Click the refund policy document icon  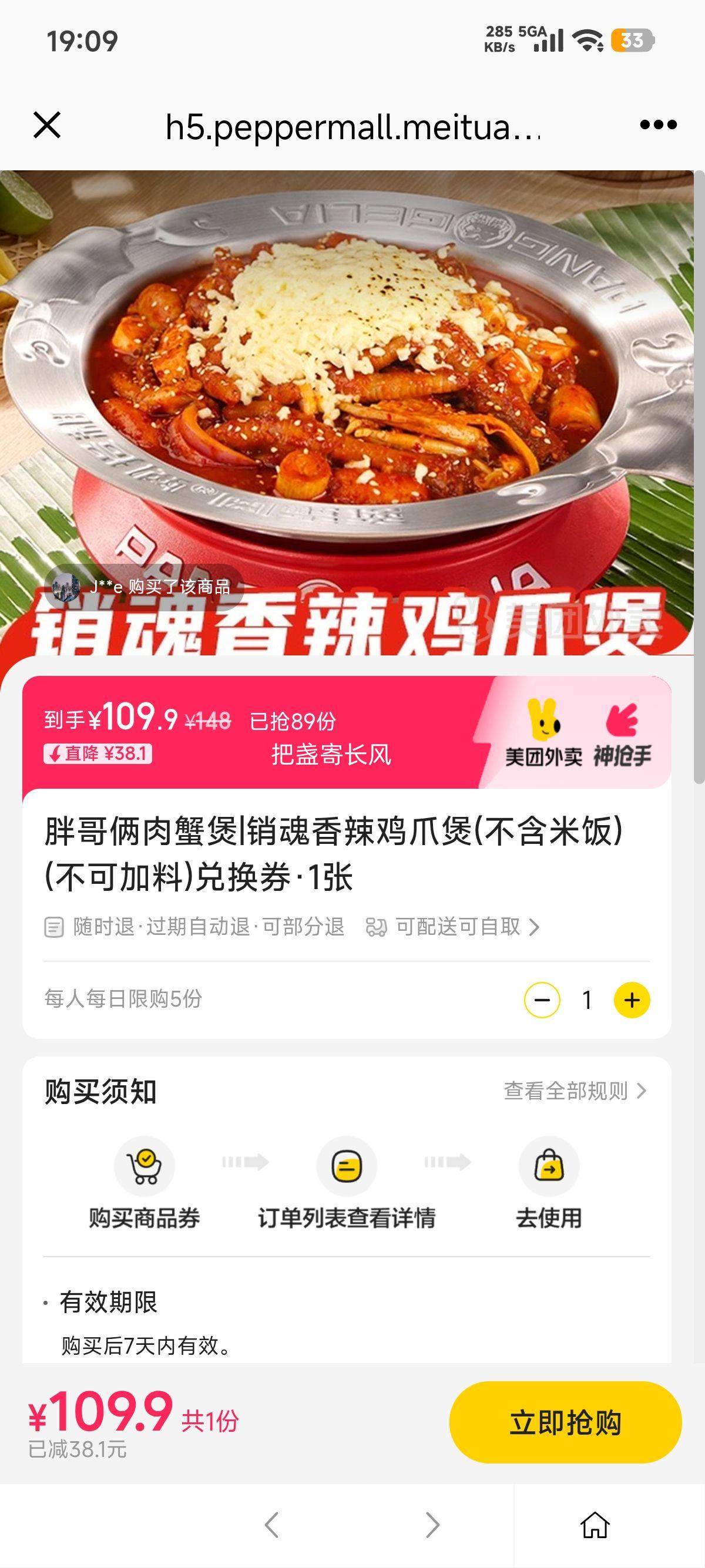[55, 928]
